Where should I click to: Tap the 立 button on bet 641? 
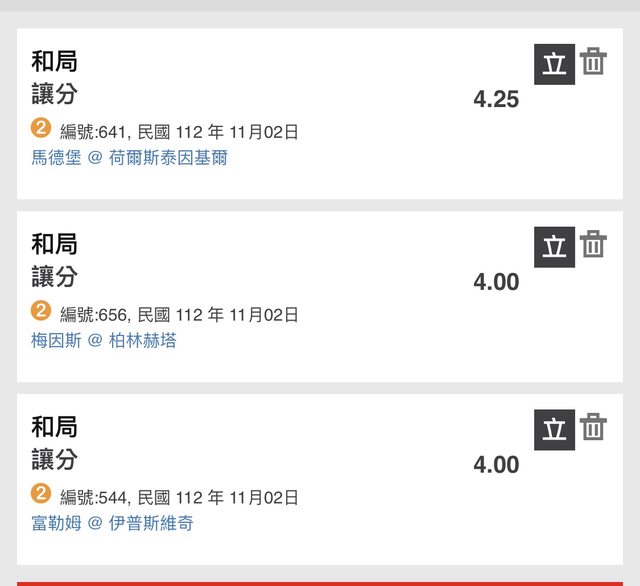[x=554, y=64]
